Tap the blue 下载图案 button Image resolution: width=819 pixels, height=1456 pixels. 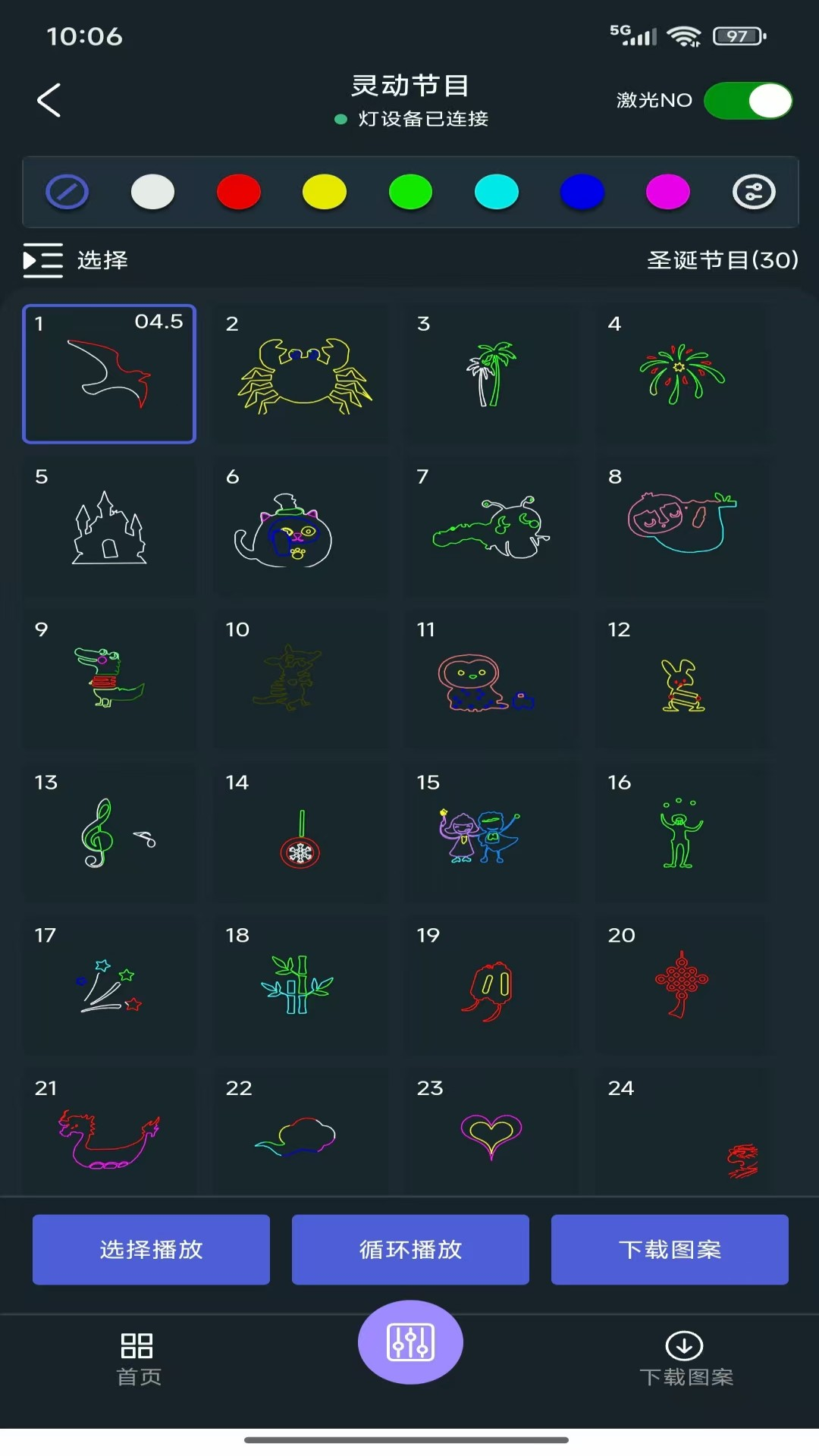[x=670, y=1250]
